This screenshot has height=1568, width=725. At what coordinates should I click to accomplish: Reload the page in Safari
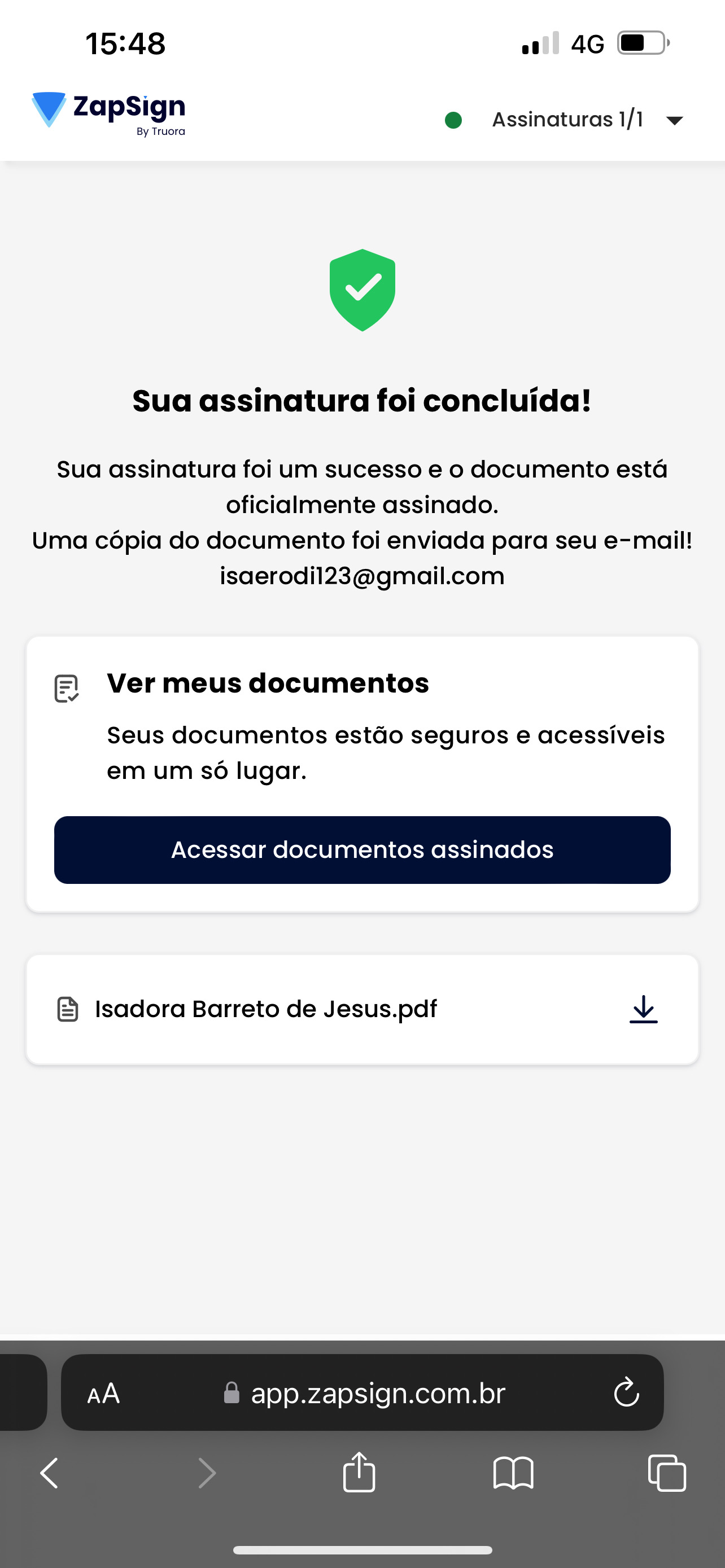click(626, 1393)
